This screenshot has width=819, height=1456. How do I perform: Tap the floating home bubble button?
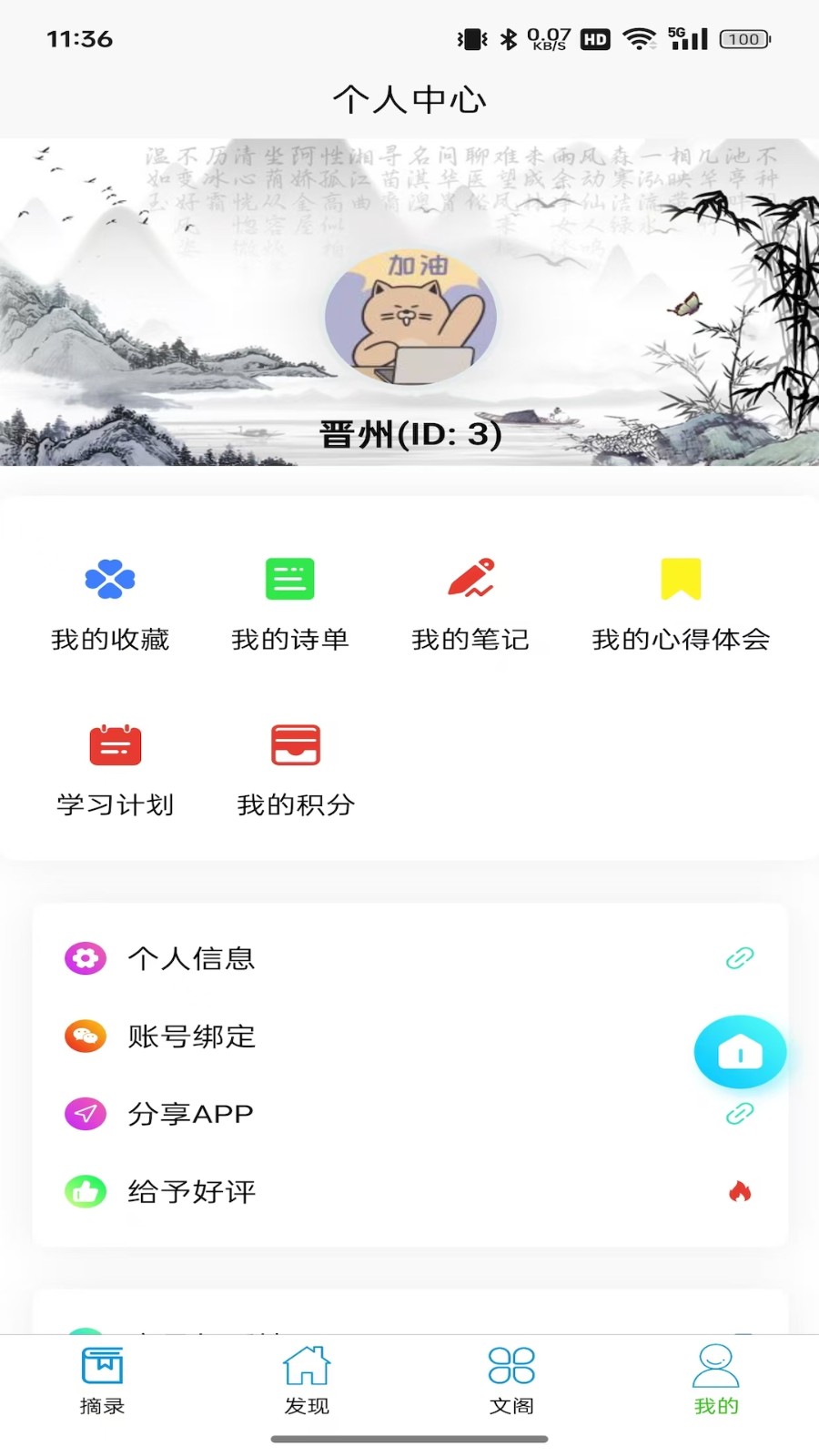click(x=739, y=1051)
